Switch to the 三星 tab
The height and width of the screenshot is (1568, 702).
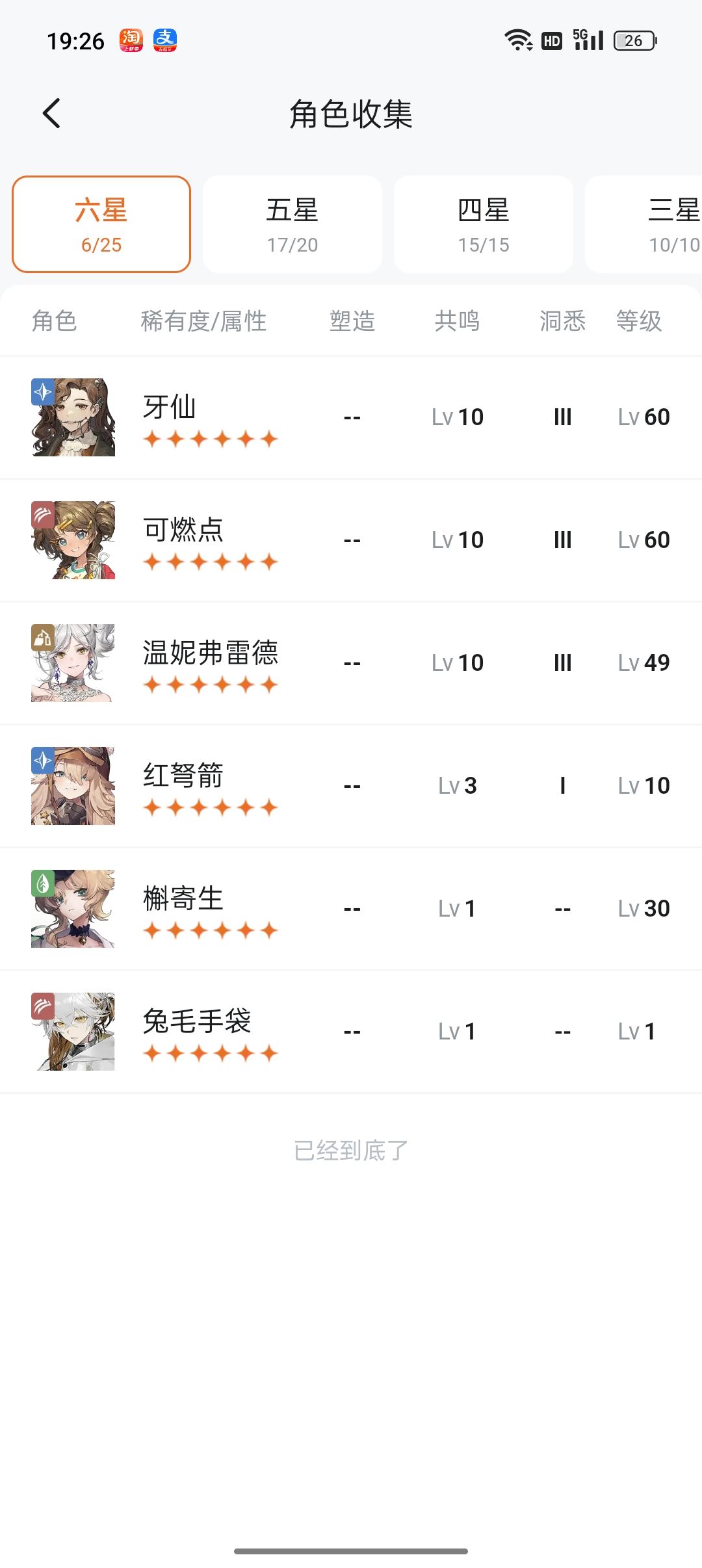(643, 224)
